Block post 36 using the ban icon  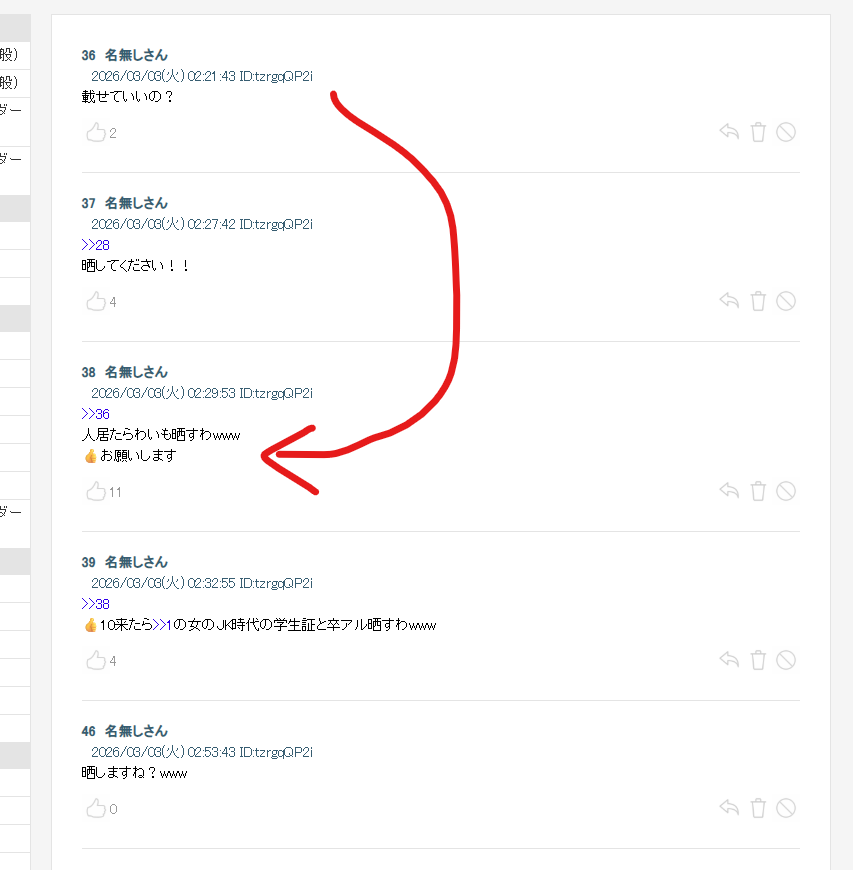click(x=786, y=132)
